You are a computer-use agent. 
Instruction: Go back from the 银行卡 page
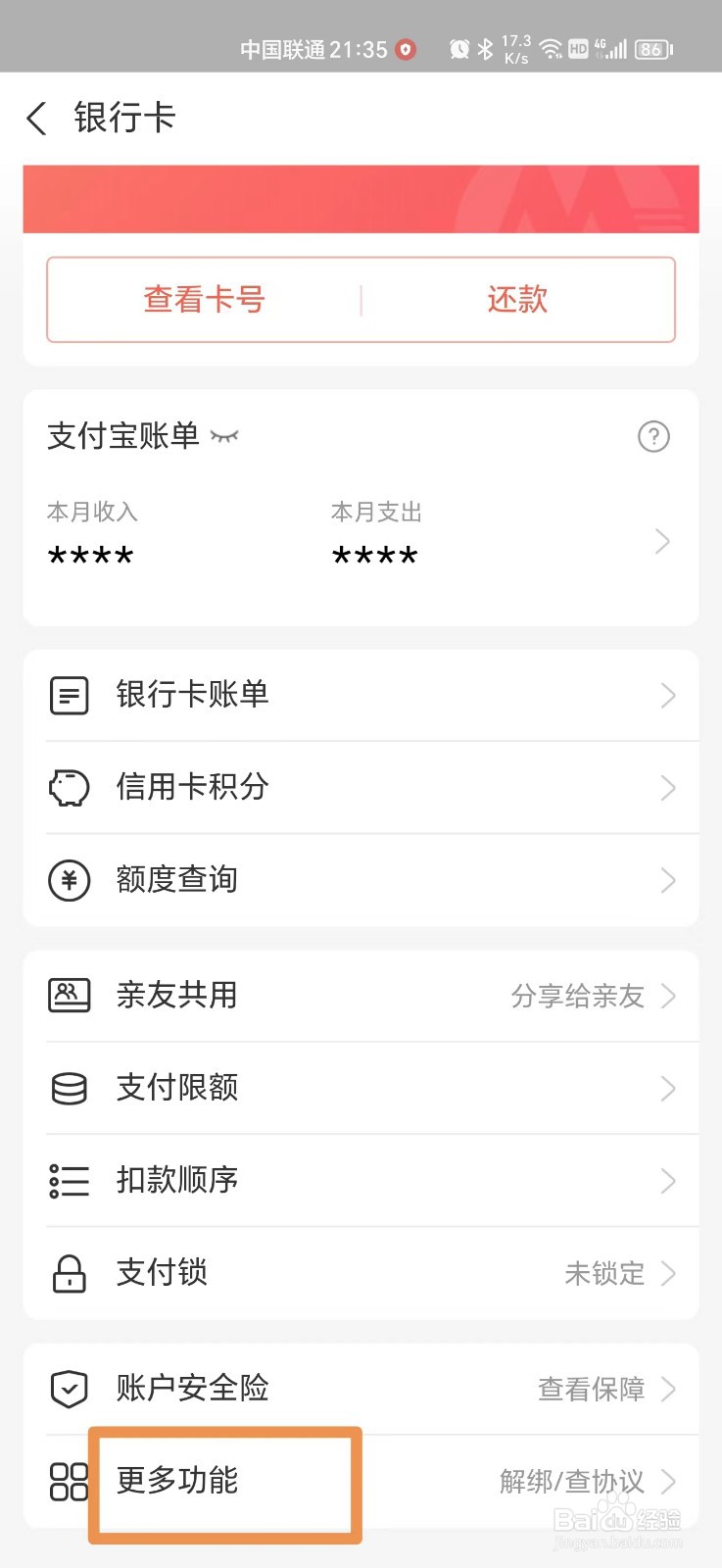coord(37,119)
